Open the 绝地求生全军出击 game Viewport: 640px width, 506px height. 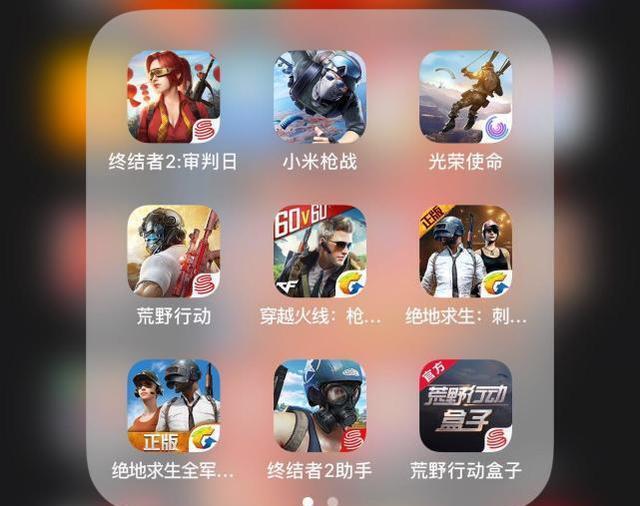(x=173, y=406)
